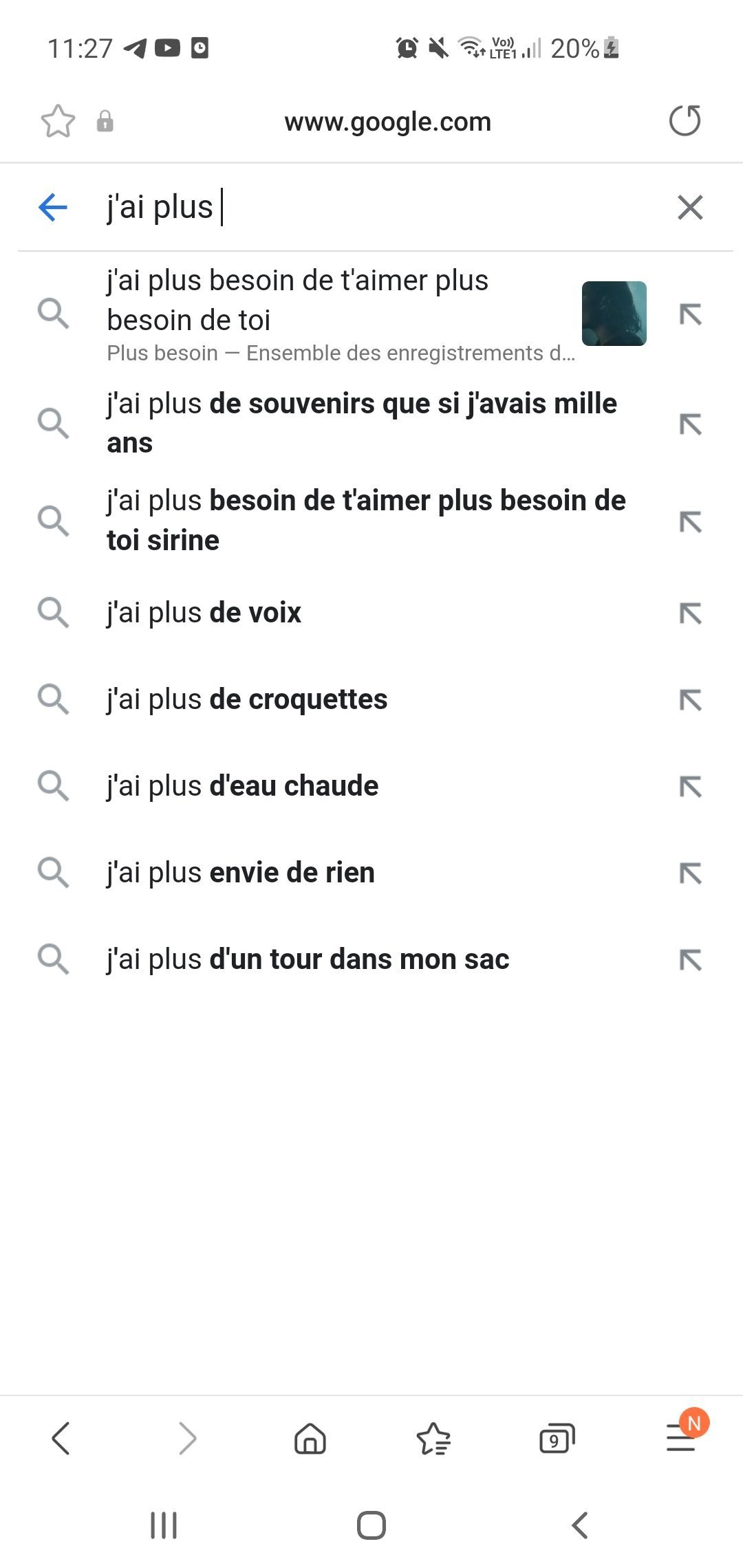Insert "envie de rien" with its arrow icon
743x1568 pixels.
[x=691, y=873]
